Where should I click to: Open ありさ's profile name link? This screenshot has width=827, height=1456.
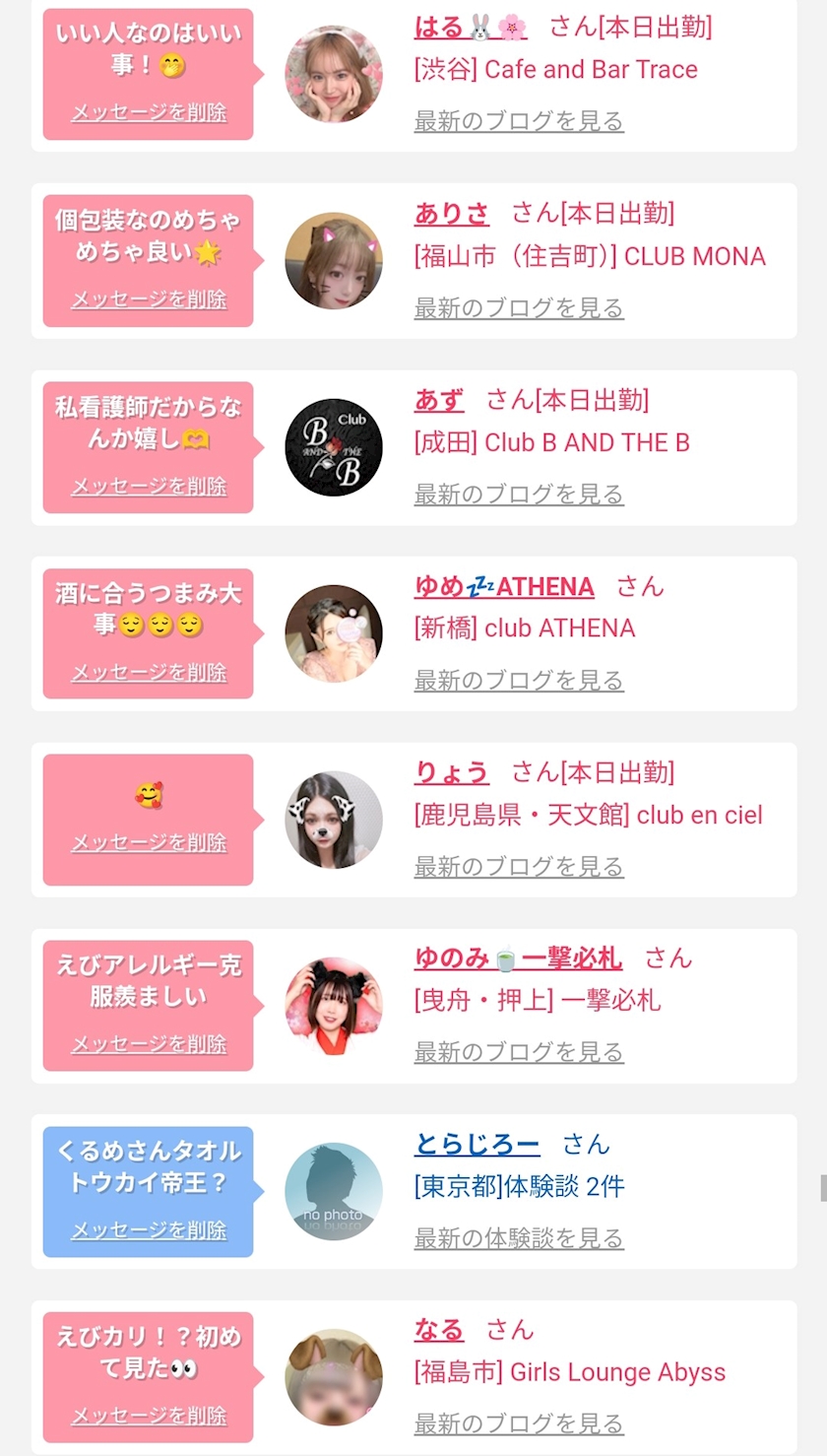click(452, 213)
